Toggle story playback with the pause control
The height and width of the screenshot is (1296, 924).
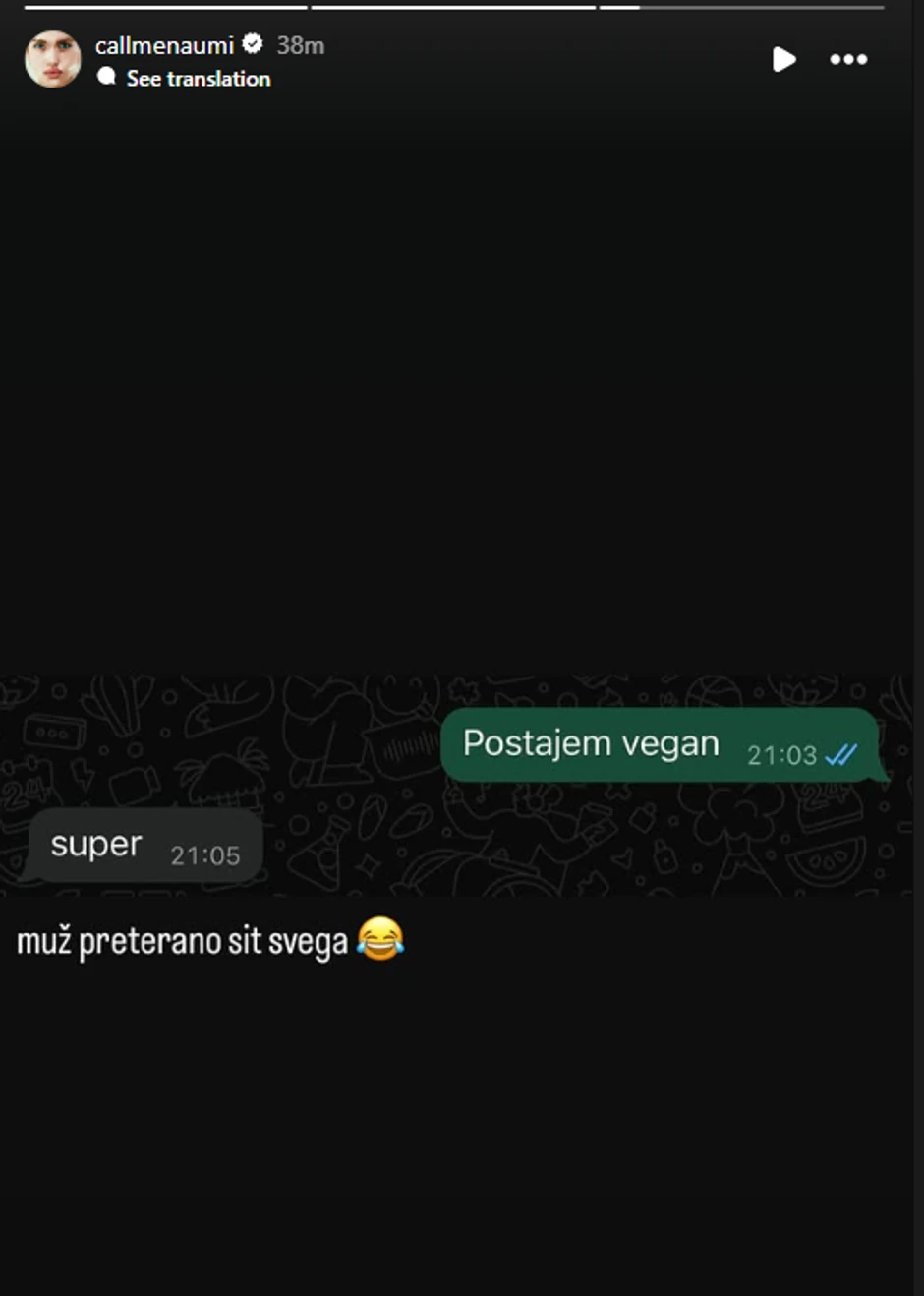click(x=783, y=60)
